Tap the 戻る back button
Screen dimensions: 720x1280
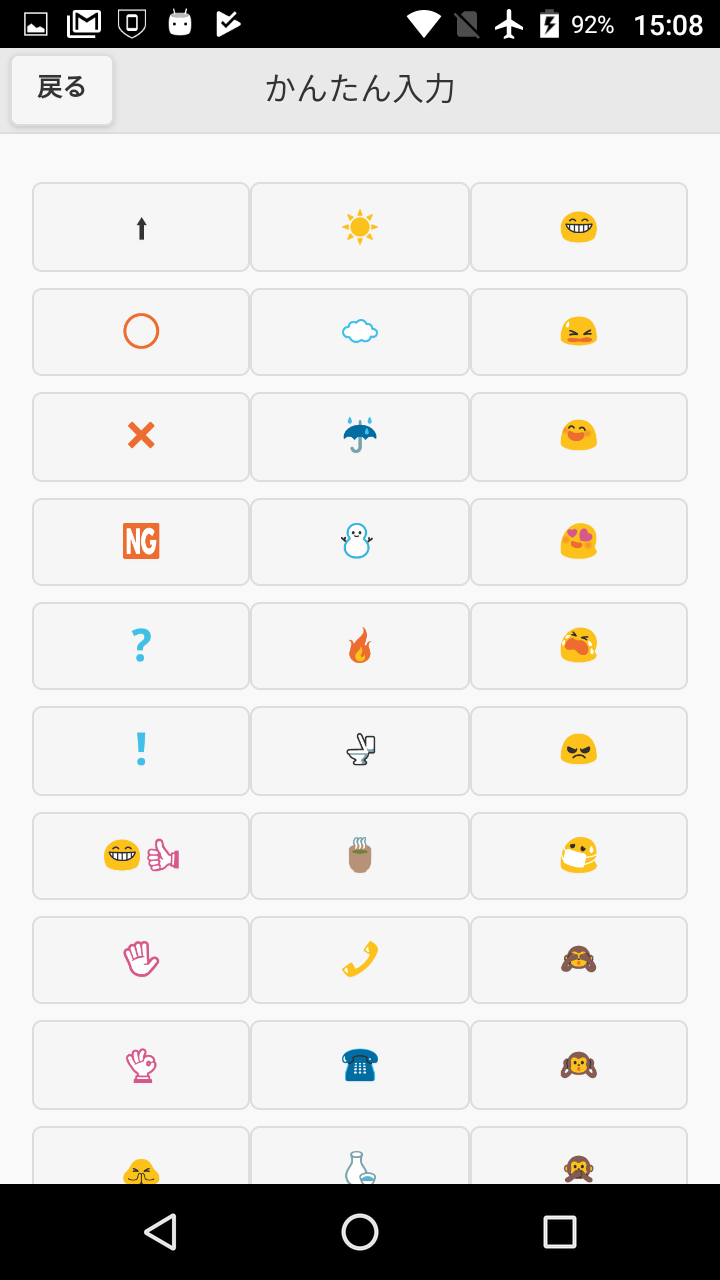tap(62, 90)
